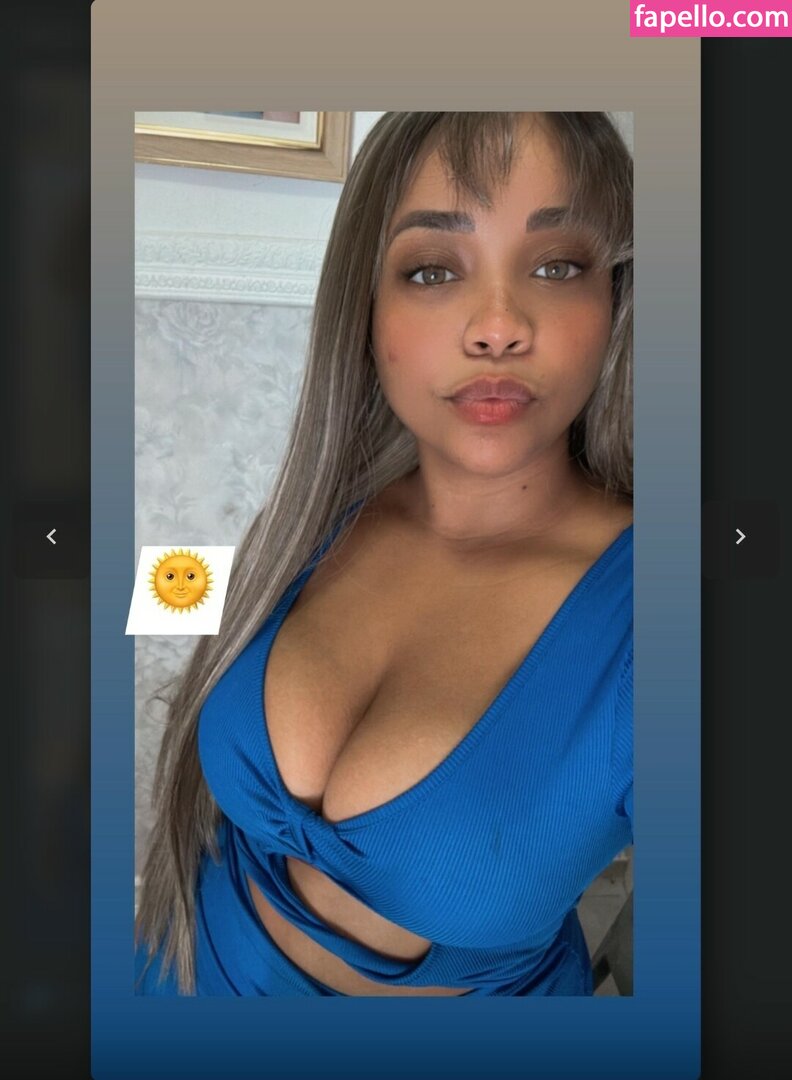Image resolution: width=792 pixels, height=1080 pixels.
Task: Show the next image
Action: tap(740, 537)
